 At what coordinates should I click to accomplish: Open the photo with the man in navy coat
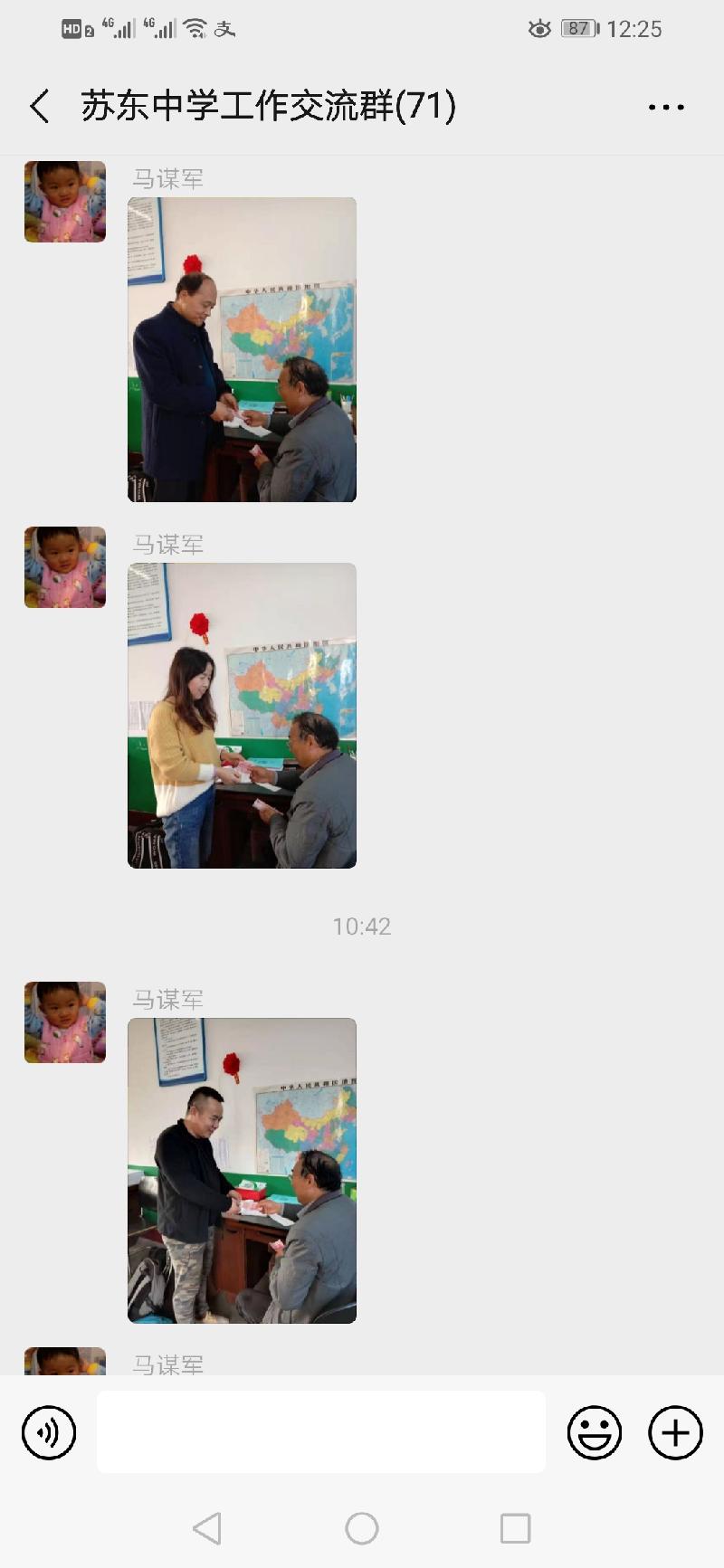point(242,349)
